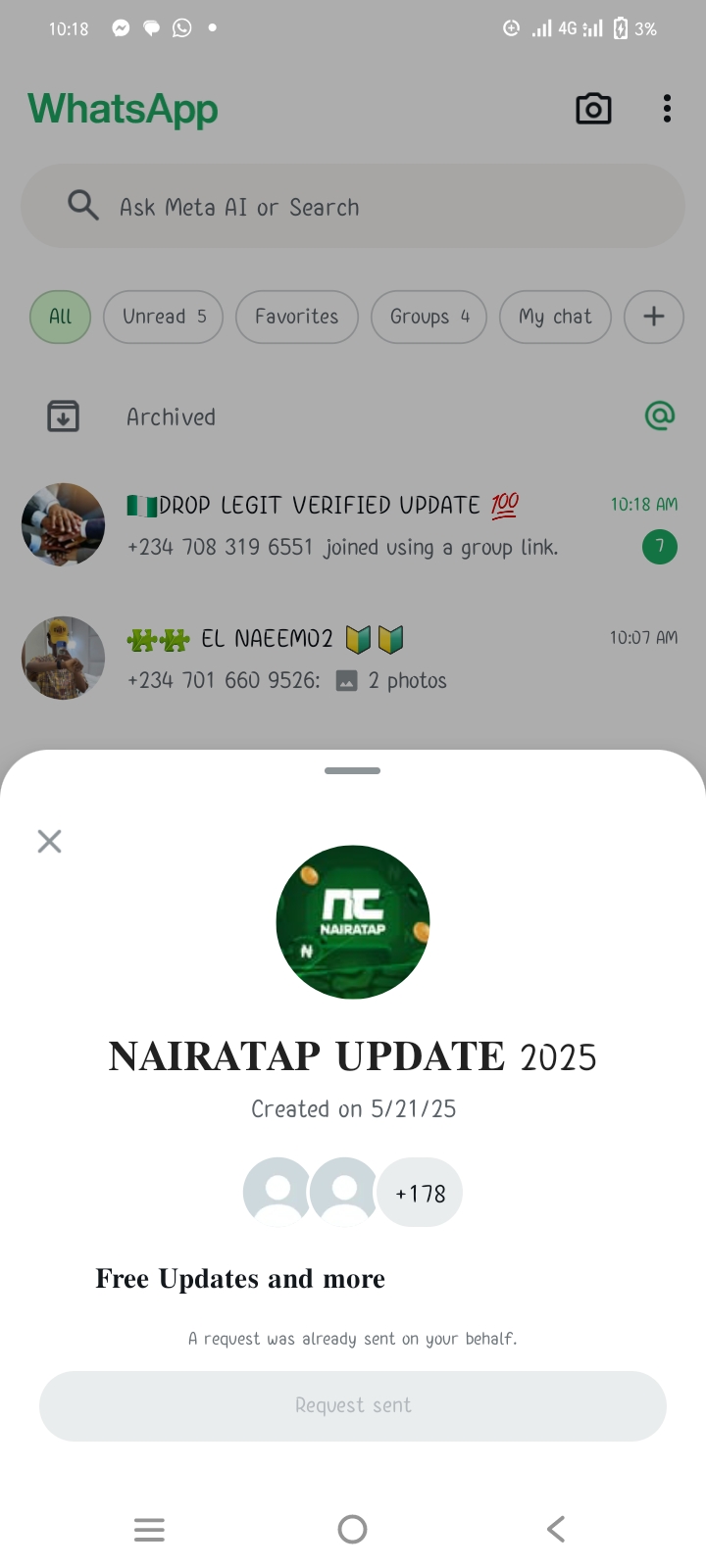Open the camera icon in WhatsApp header
The image size is (706, 1568).
tap(593, 109)
